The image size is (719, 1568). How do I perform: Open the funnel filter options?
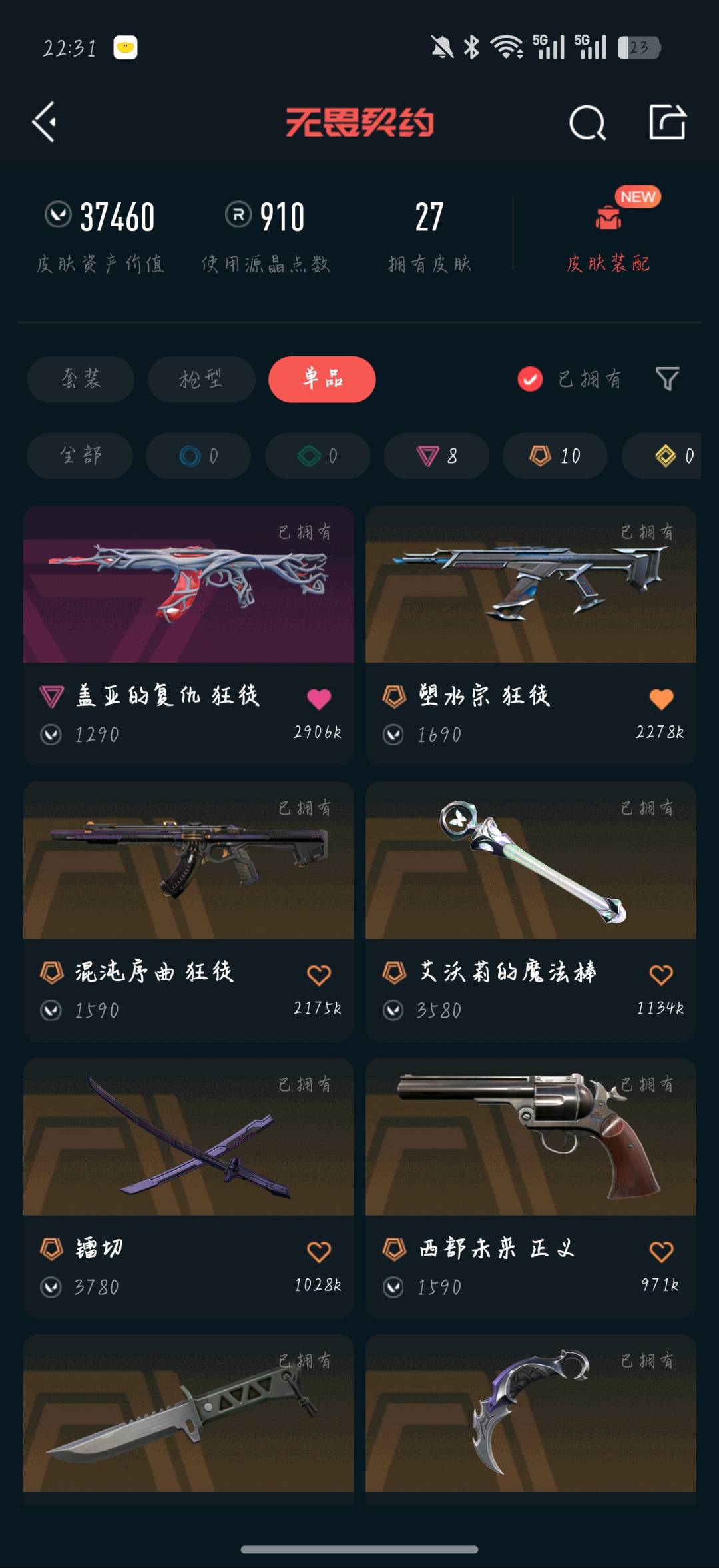pos(667,379)
